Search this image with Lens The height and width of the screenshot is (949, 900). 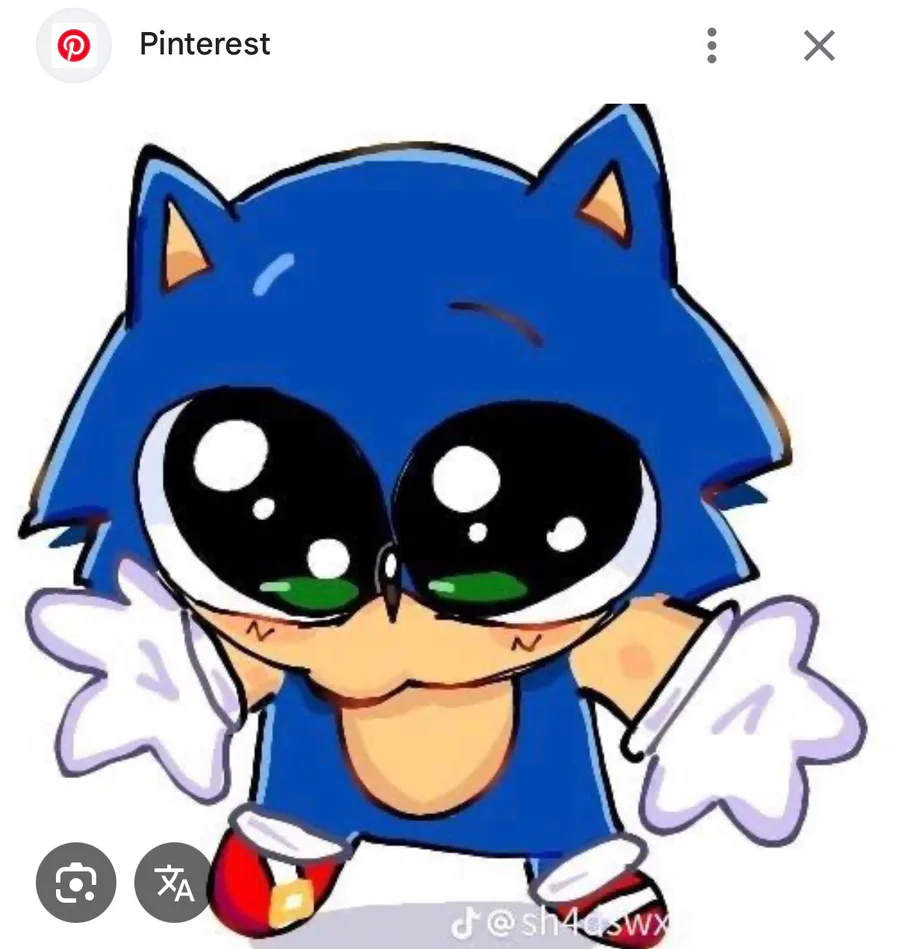point(76,882)
